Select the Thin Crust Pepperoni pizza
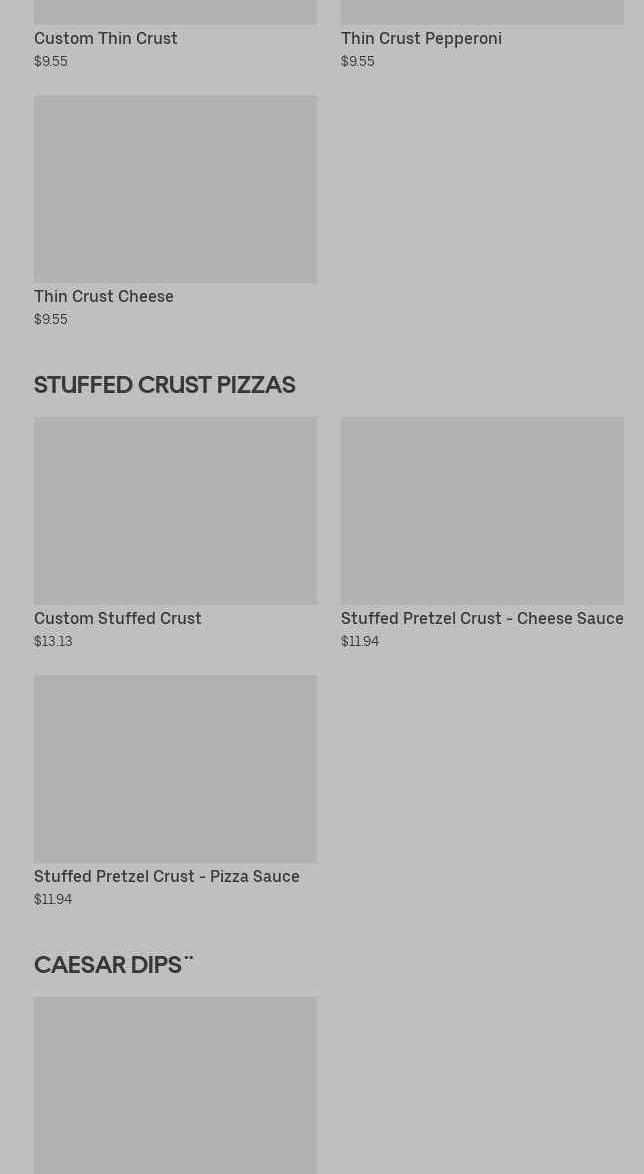 tap(482, 35)
